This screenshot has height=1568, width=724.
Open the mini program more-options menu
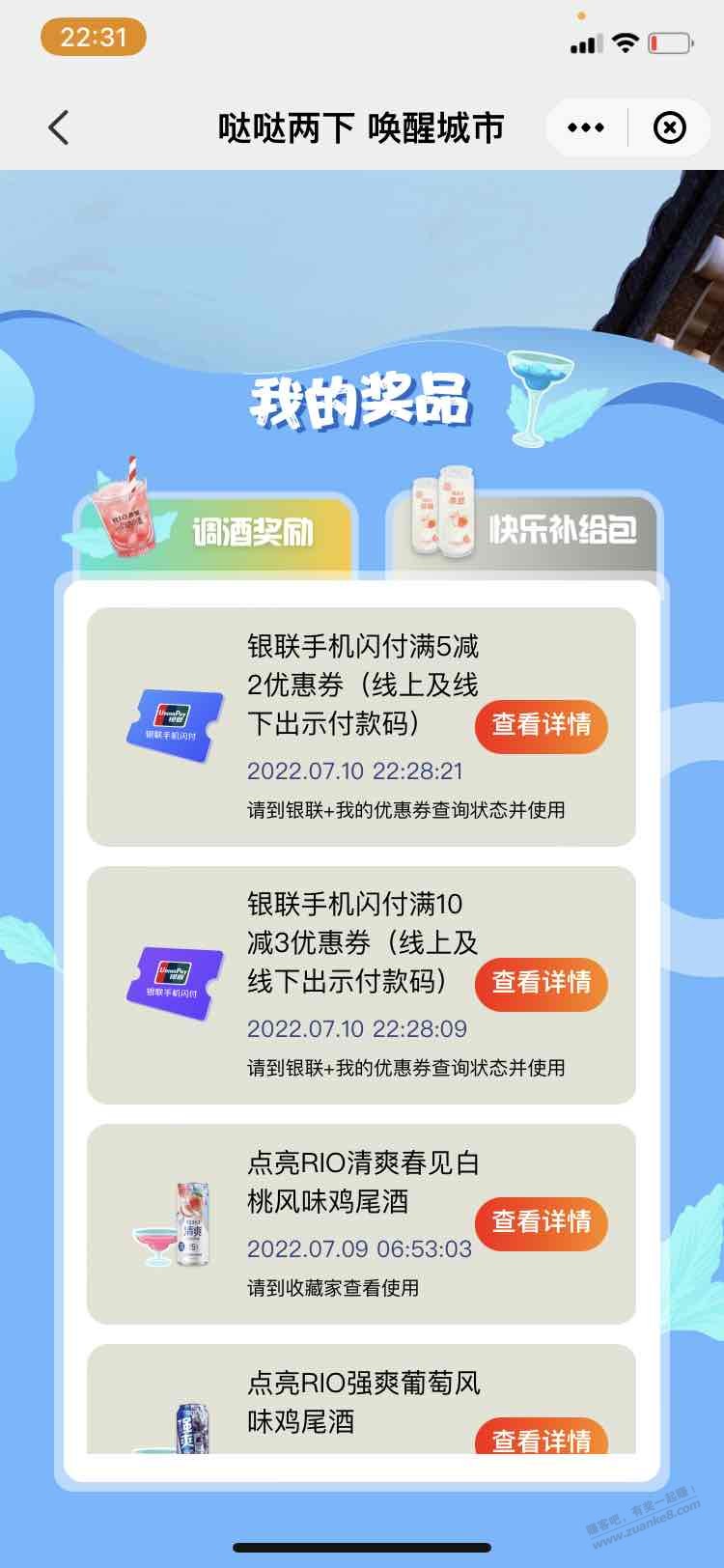point(586,127)
